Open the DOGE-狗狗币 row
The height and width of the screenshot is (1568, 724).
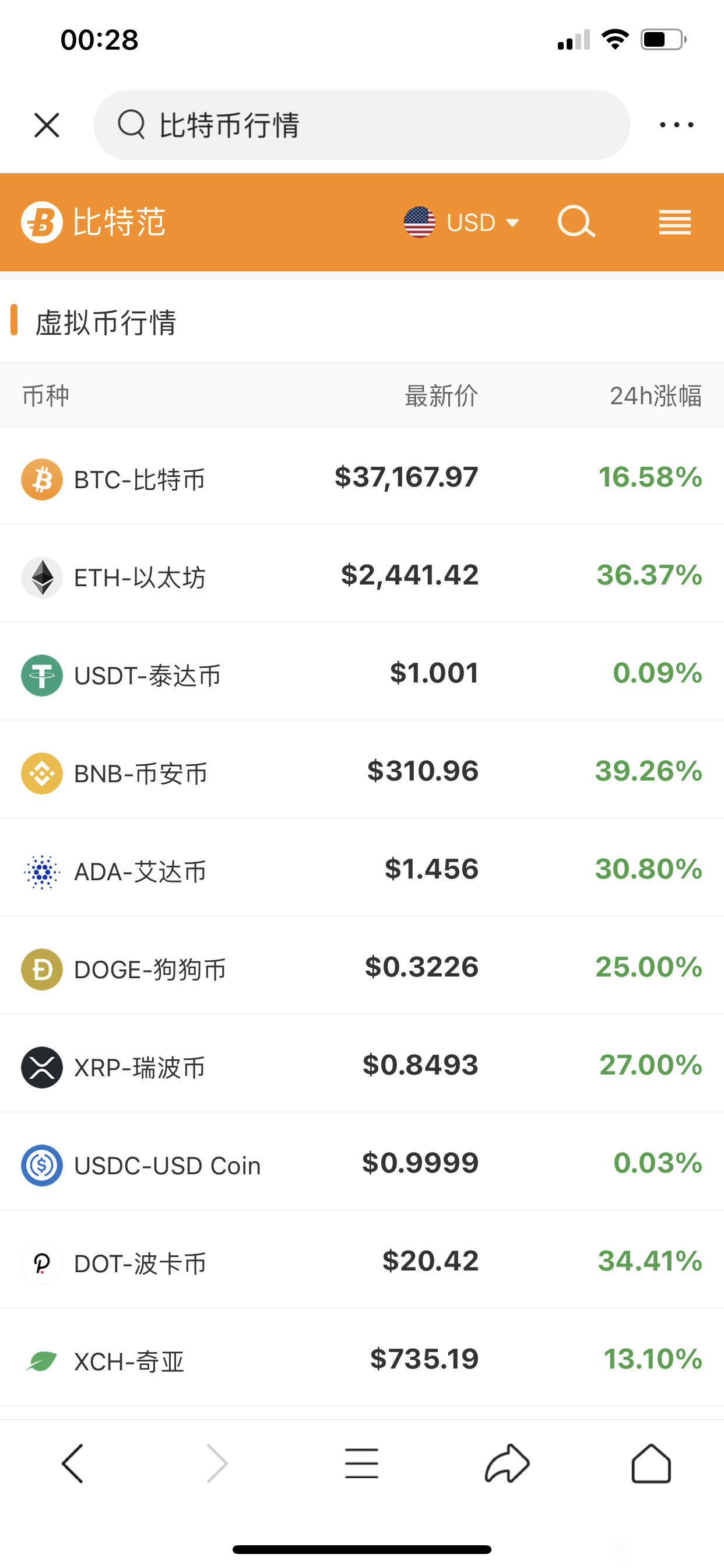click(x=362, y=966)
